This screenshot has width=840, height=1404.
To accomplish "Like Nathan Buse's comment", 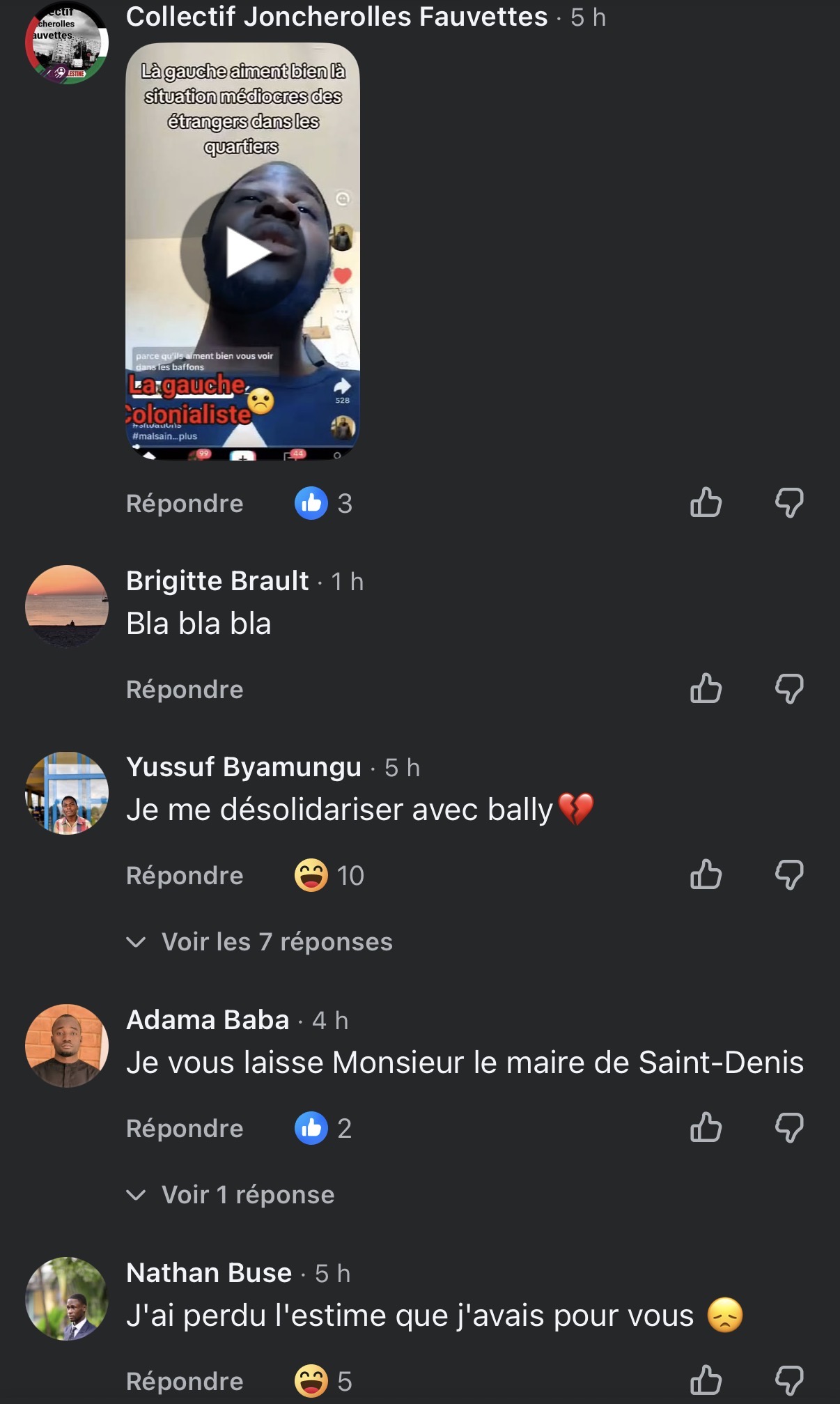I will coord(706,1380).
